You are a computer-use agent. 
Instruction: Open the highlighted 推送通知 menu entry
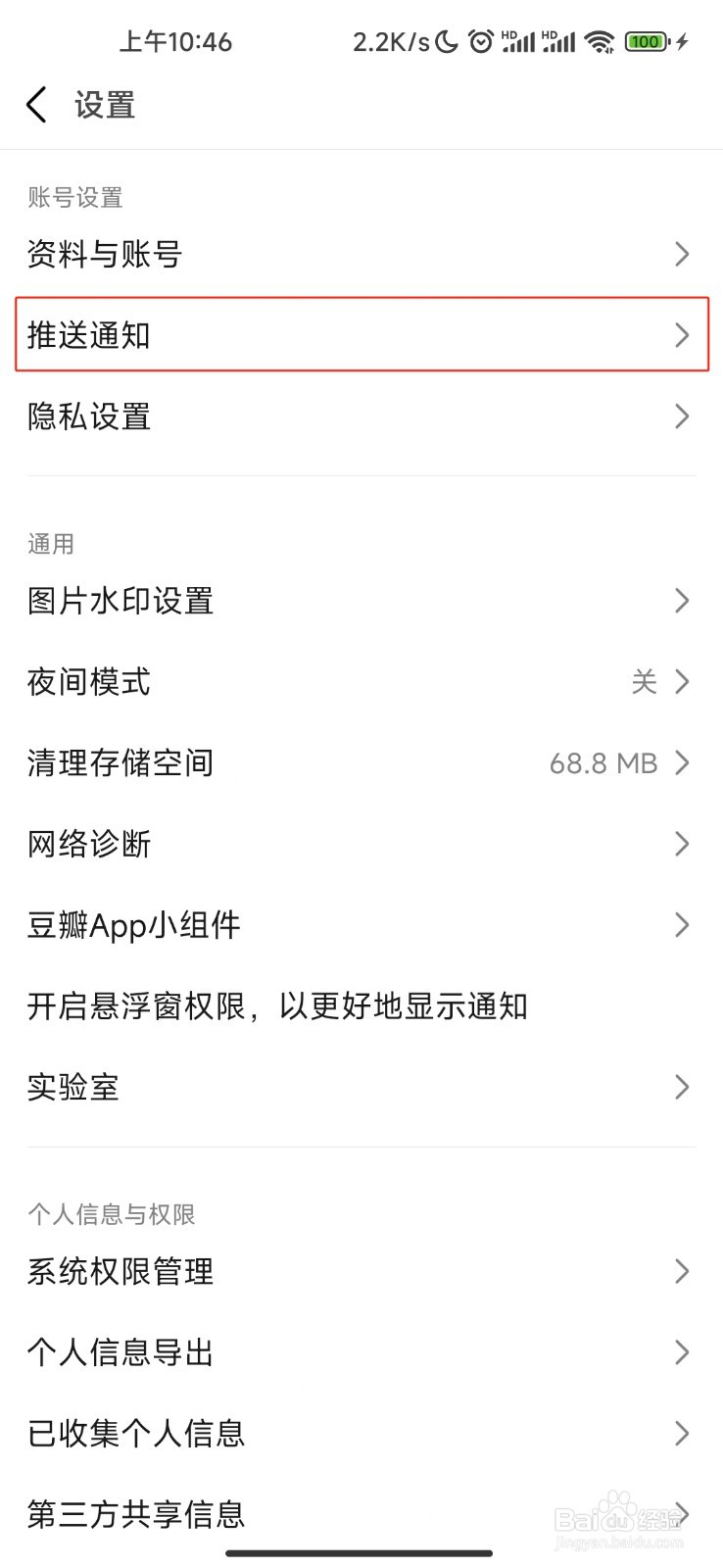tap(361, 335)
